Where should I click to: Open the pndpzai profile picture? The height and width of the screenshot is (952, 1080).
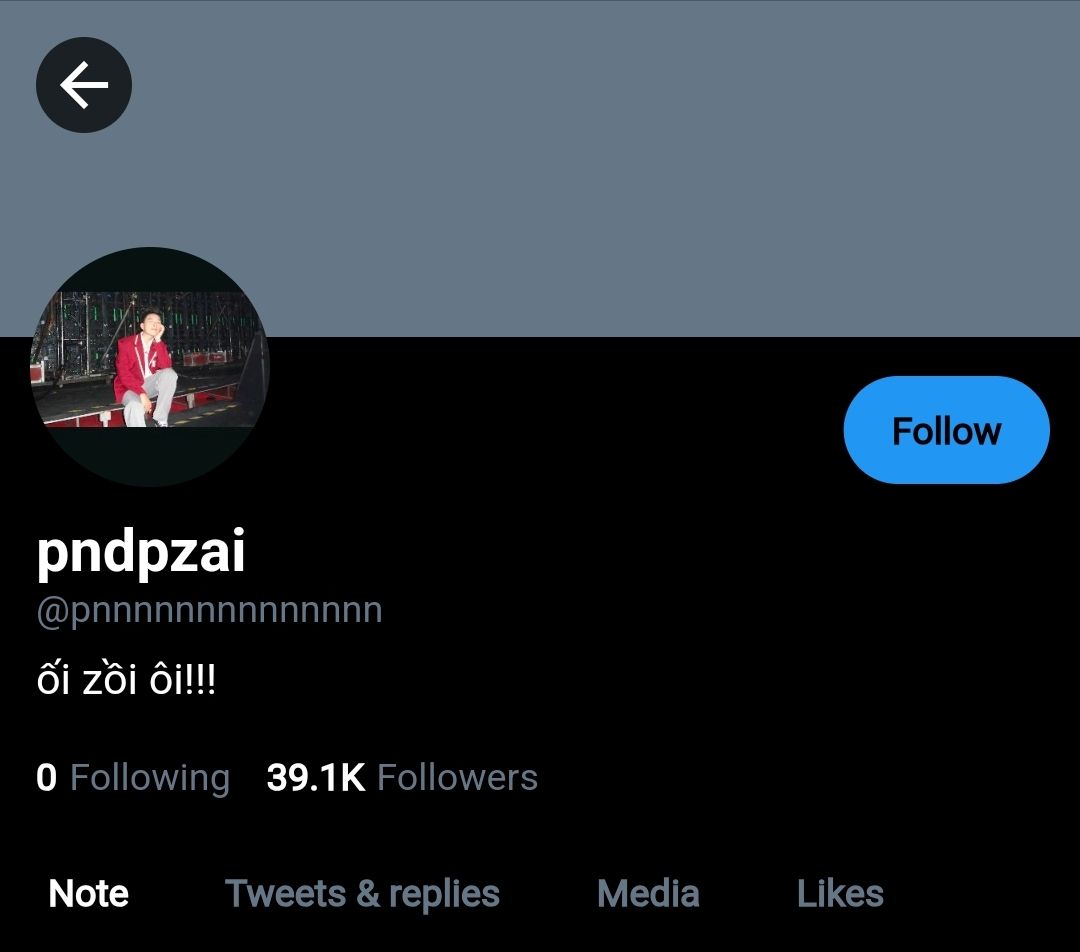coord(150,367)
